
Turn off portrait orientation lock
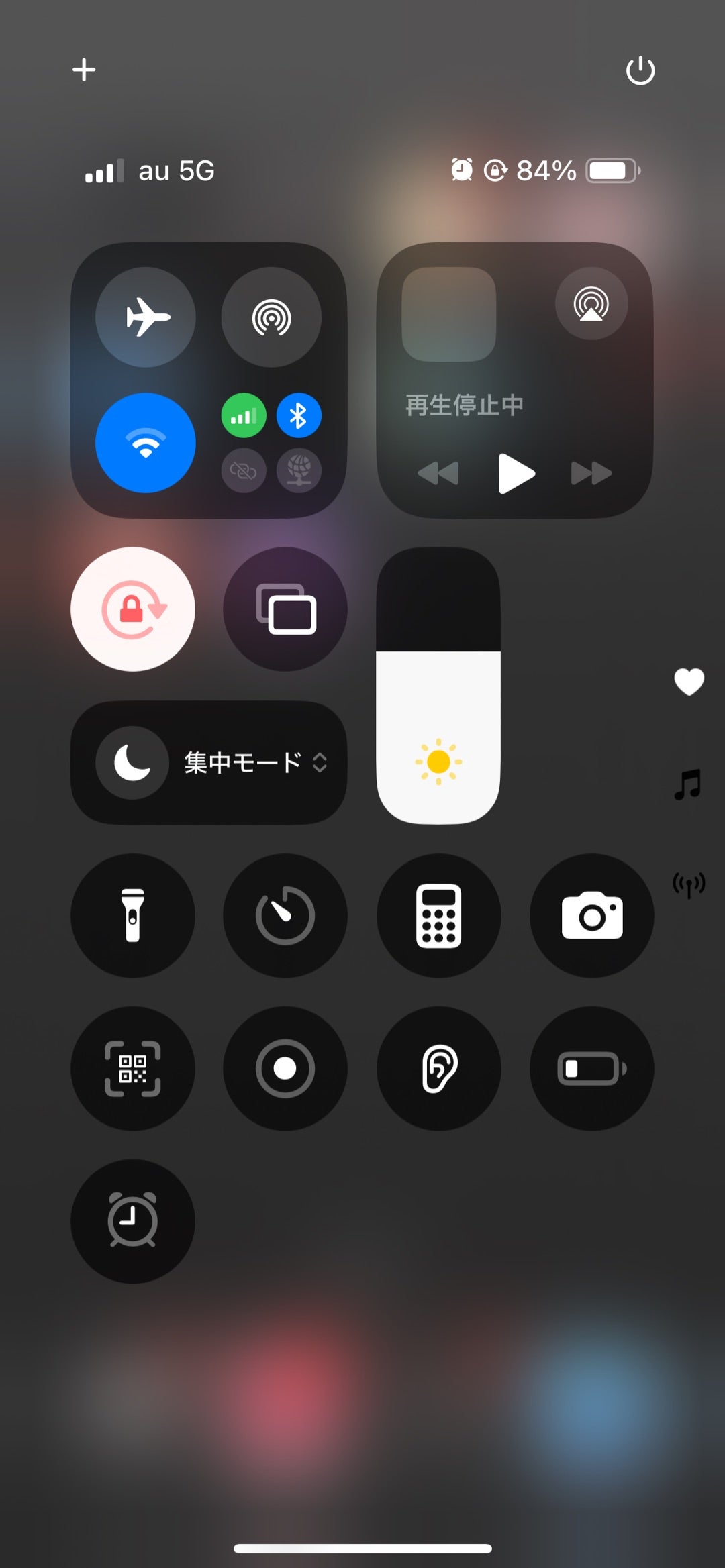pyautogui.click(x=133, y=609)
